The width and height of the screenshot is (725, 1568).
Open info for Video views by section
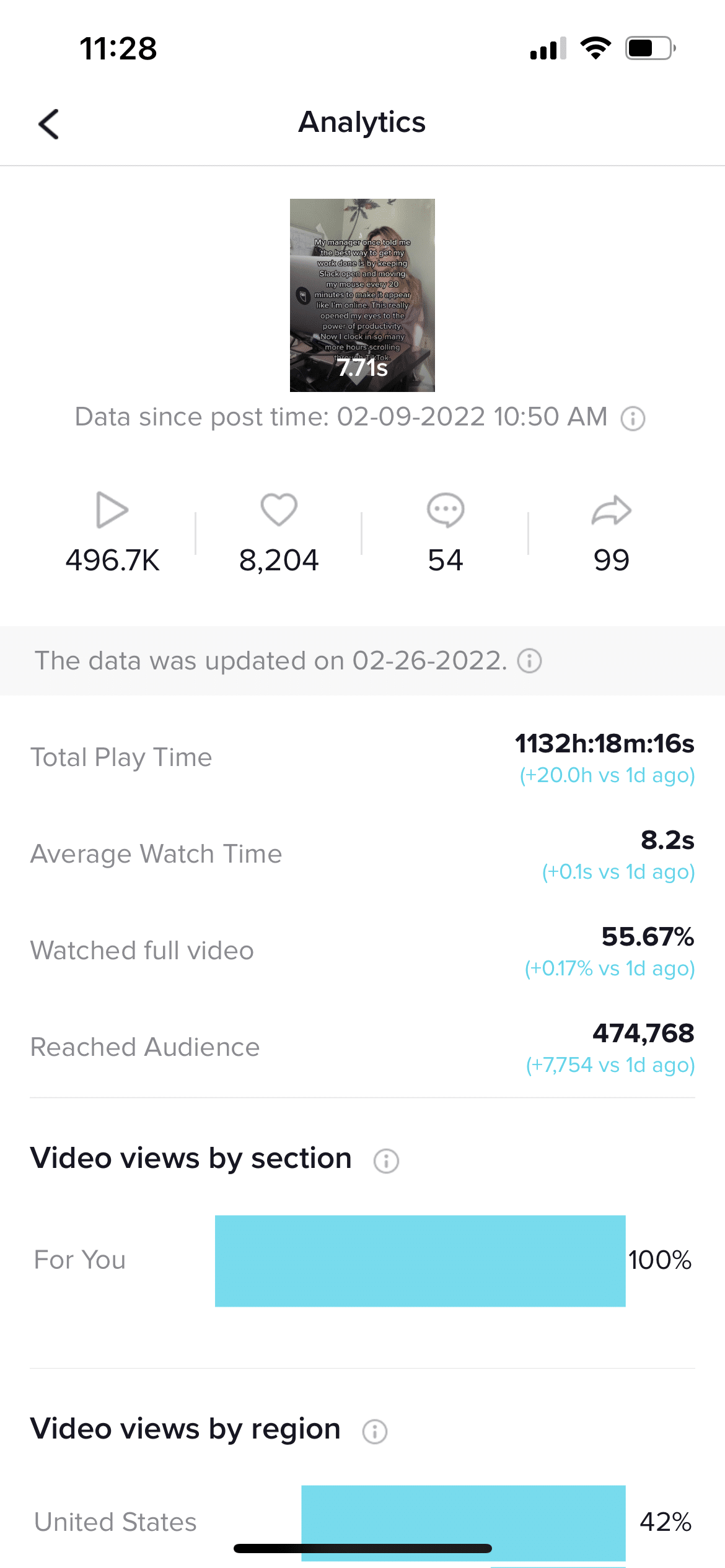click(386, 1161)
